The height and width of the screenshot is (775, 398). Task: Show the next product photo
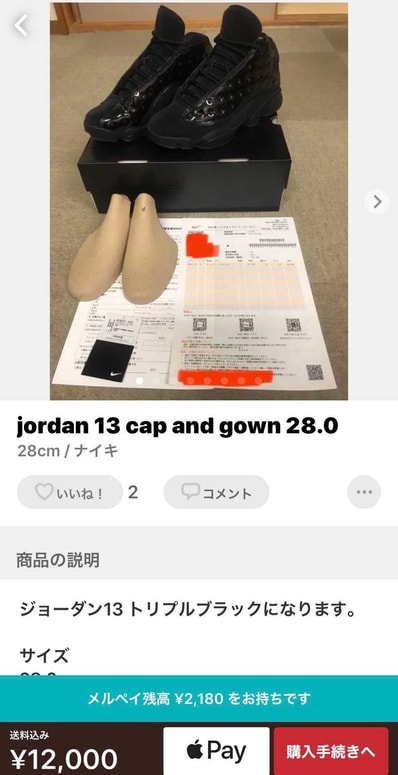(x=377, y=202)
